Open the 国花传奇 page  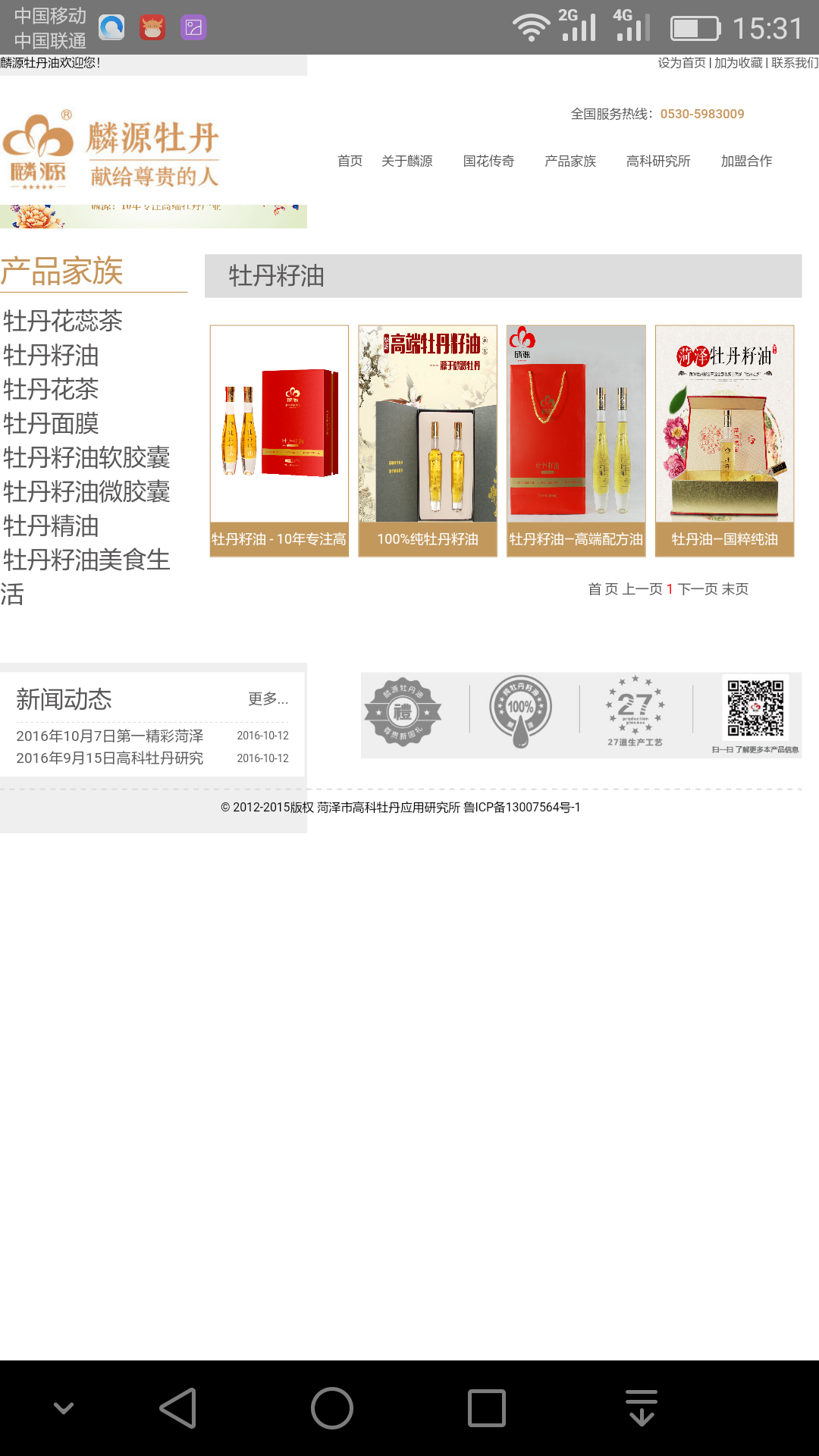coord(488,161)
